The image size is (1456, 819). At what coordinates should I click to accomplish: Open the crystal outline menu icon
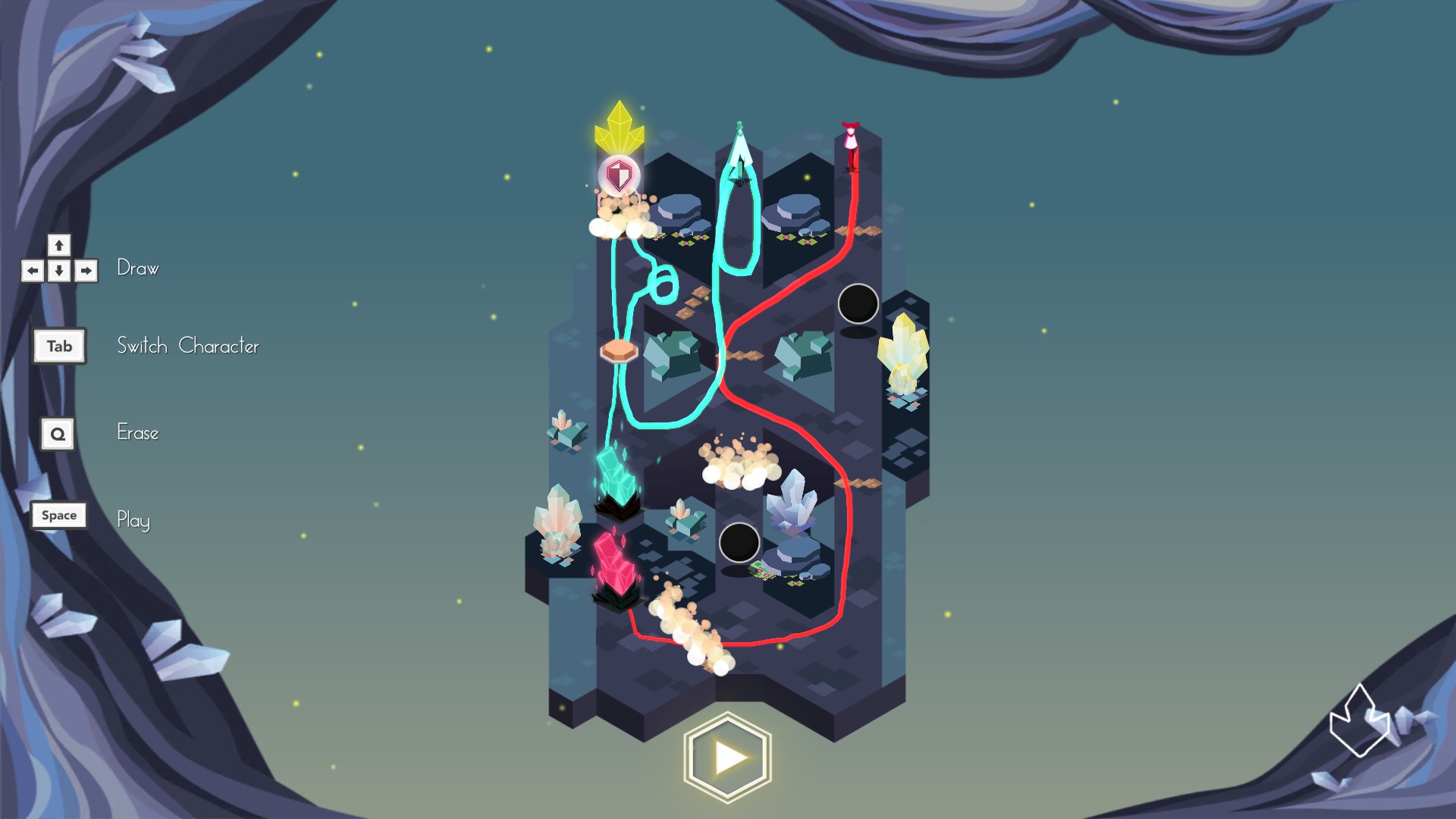coord(1359,723)
